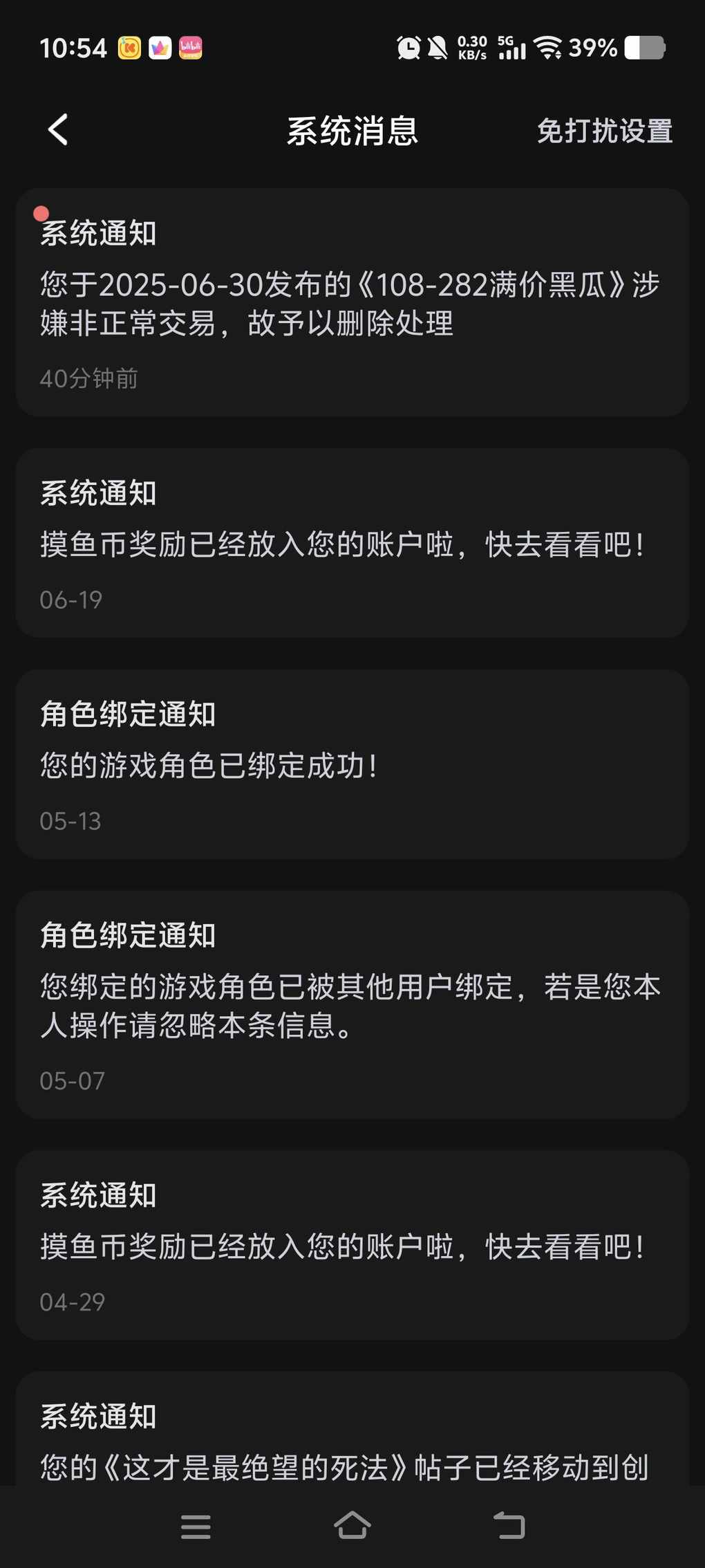The image size is (705, 1568).
Task: Go back using the top-left arrow
Action: (x=58, y=130)
